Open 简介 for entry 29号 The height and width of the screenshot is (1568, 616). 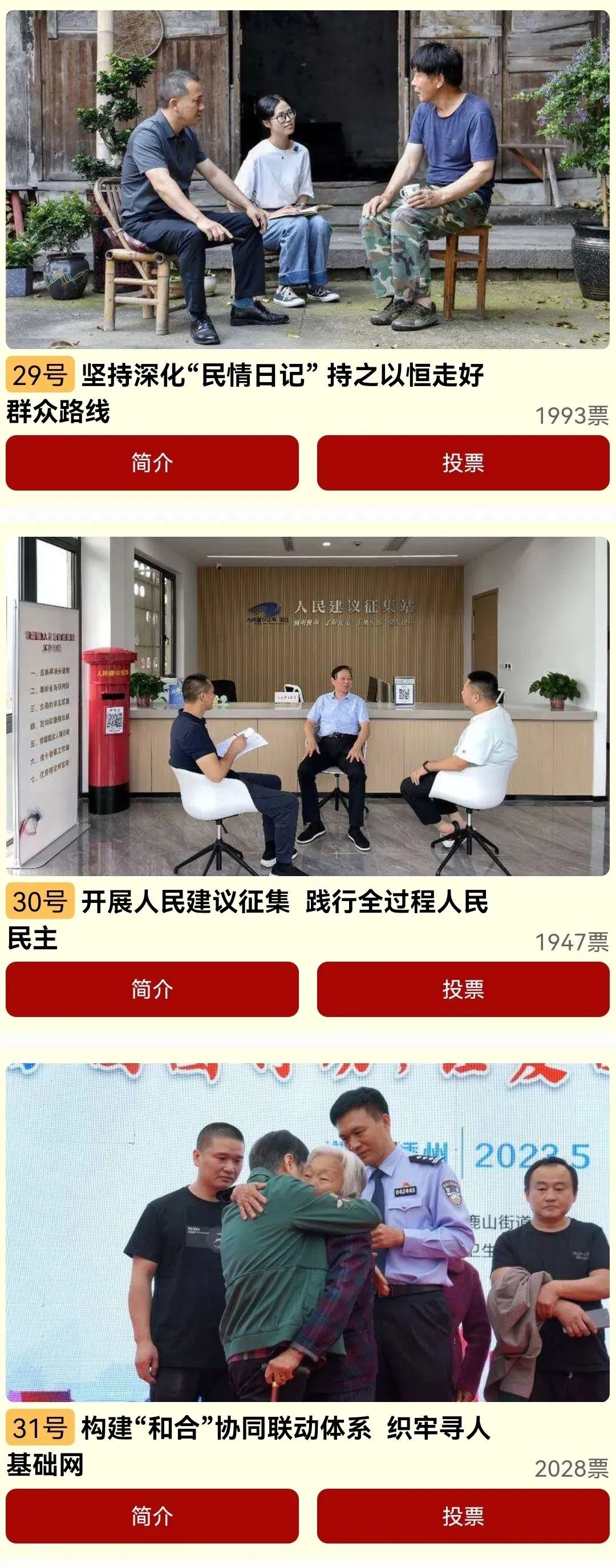tap(152, 463)
